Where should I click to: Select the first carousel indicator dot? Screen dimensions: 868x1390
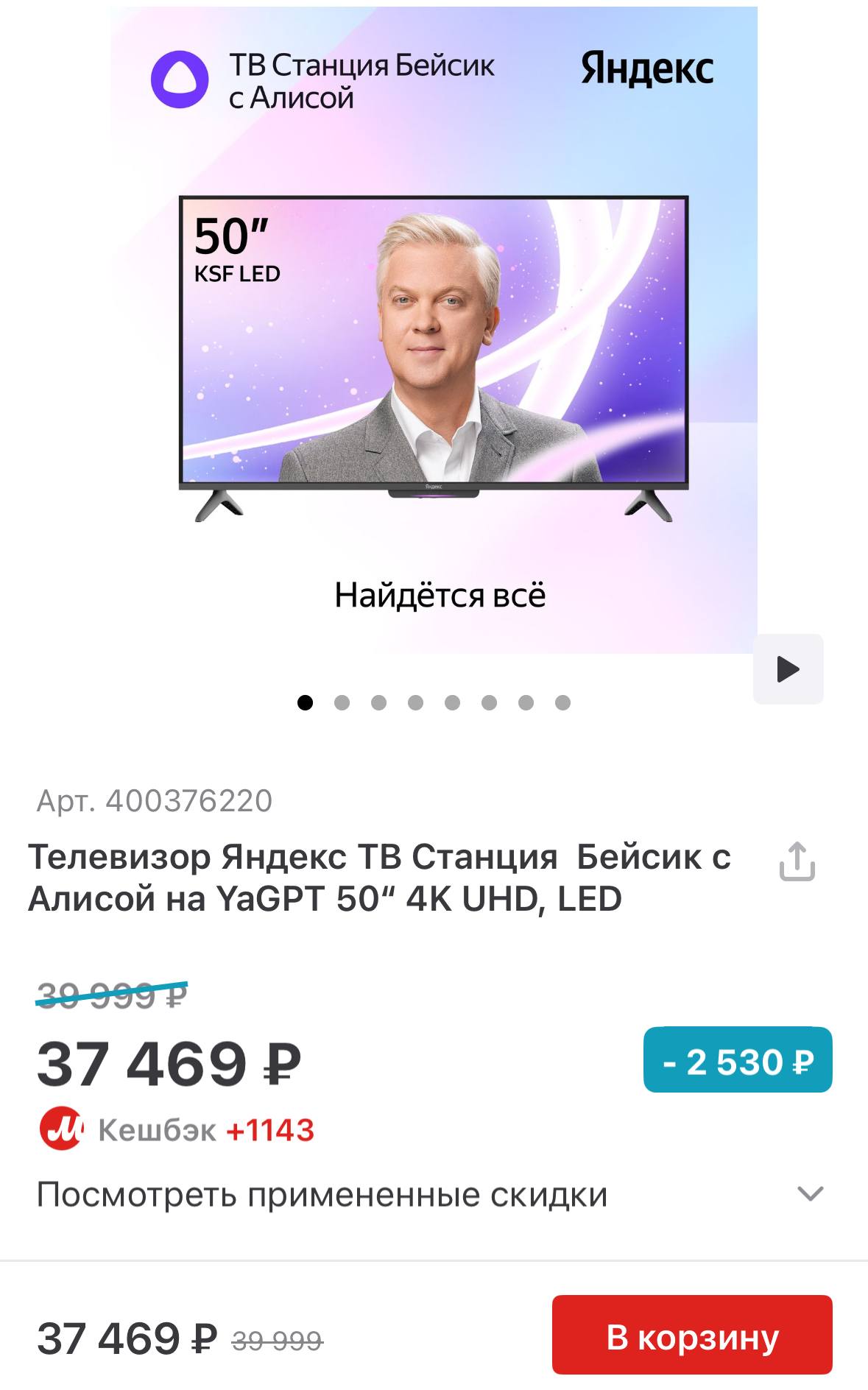point(306,702)
